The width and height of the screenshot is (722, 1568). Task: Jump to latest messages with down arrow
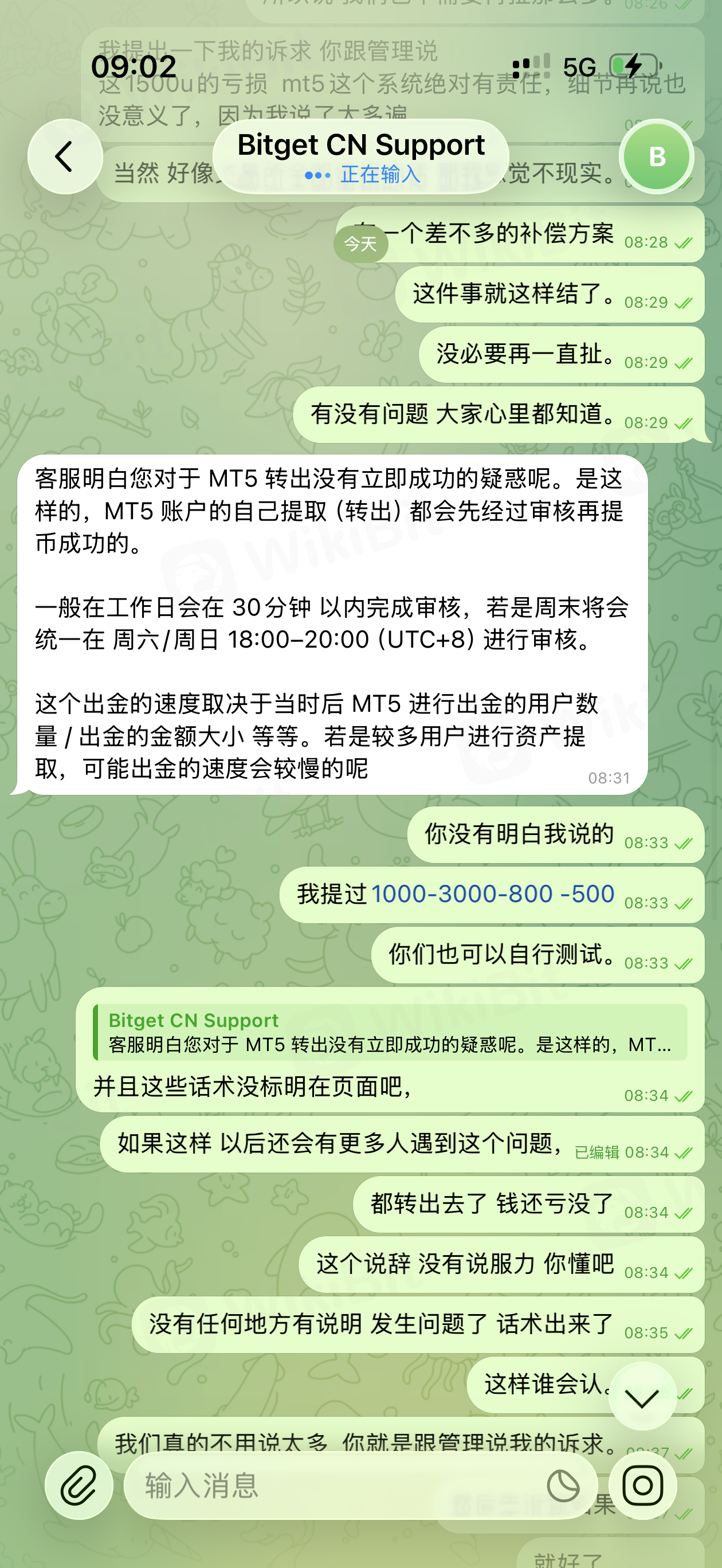[642, 1398]
